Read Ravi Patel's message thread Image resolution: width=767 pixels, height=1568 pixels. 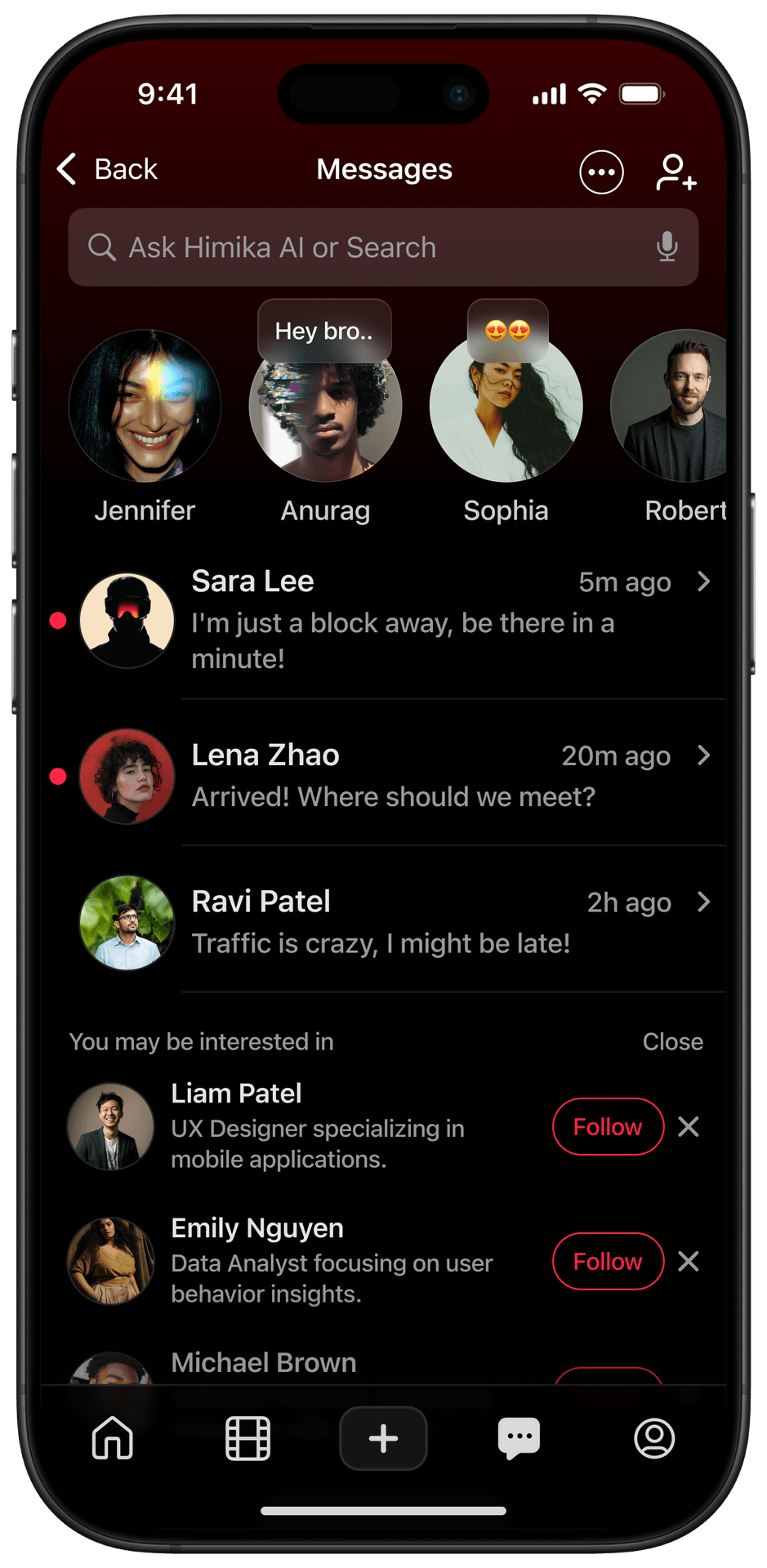(x=408, y=923)
